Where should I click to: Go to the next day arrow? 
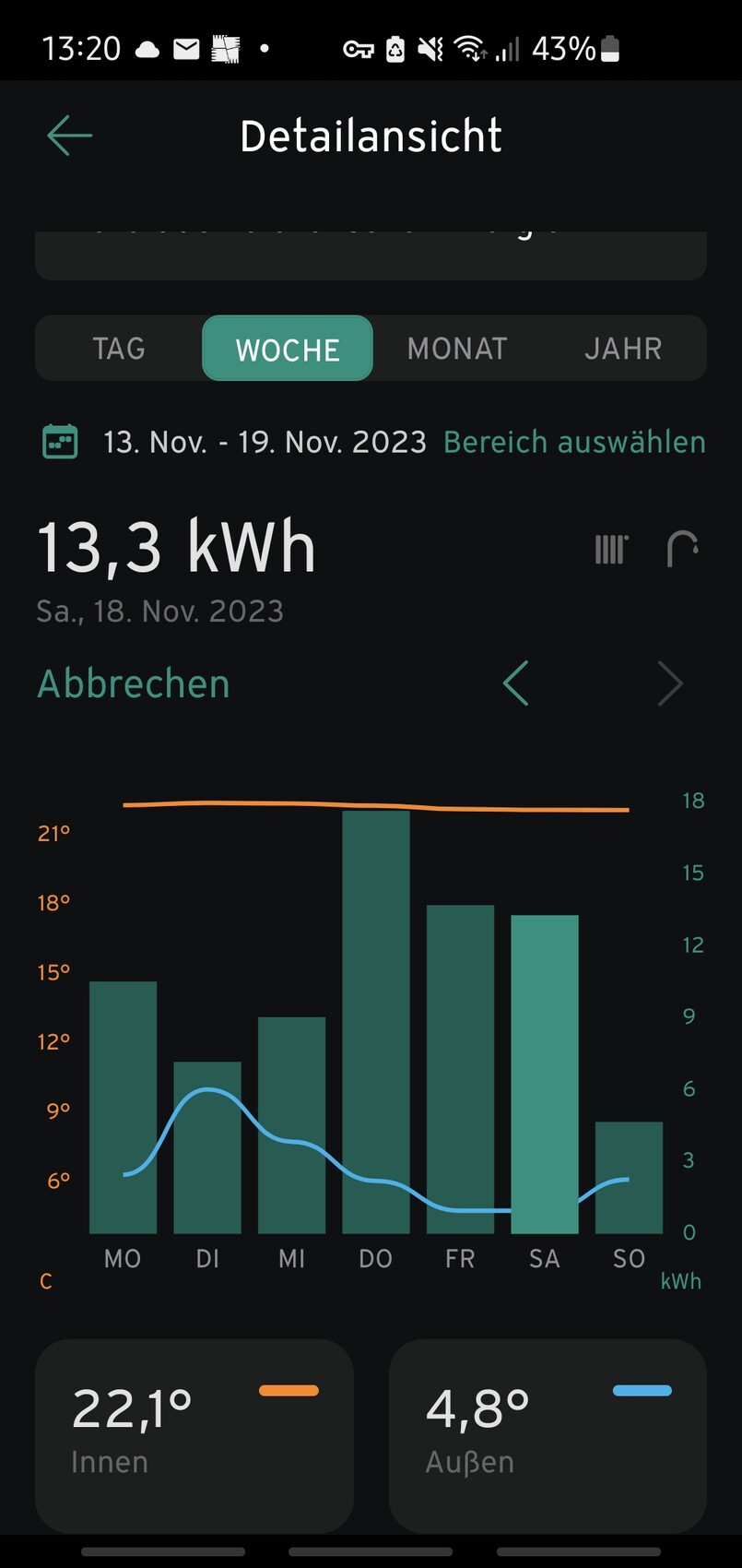click(x=670, y=683)
